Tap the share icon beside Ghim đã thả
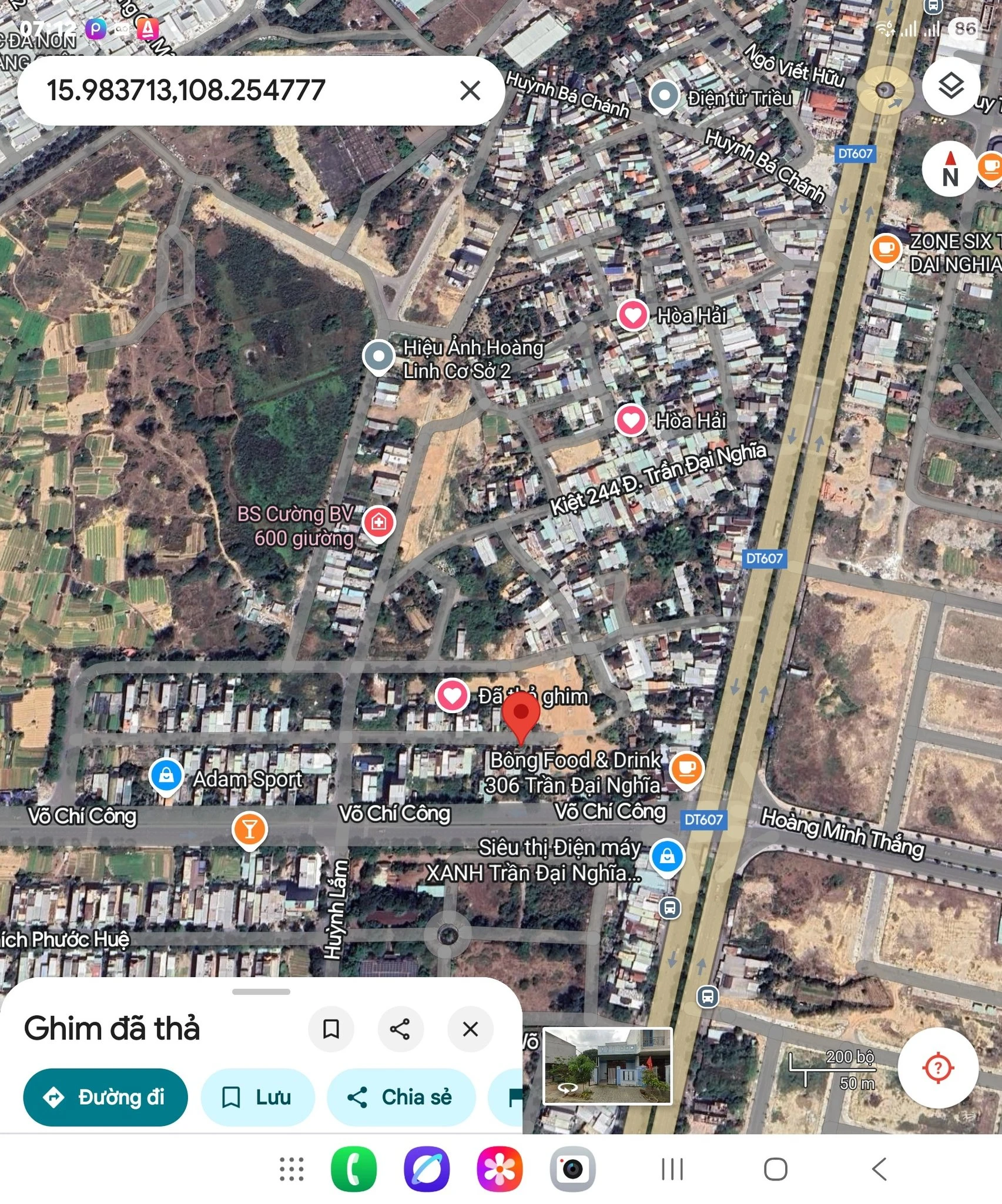Image resolution: width=1002 pixels, height=1204 pixels. tap(400, 1029)
